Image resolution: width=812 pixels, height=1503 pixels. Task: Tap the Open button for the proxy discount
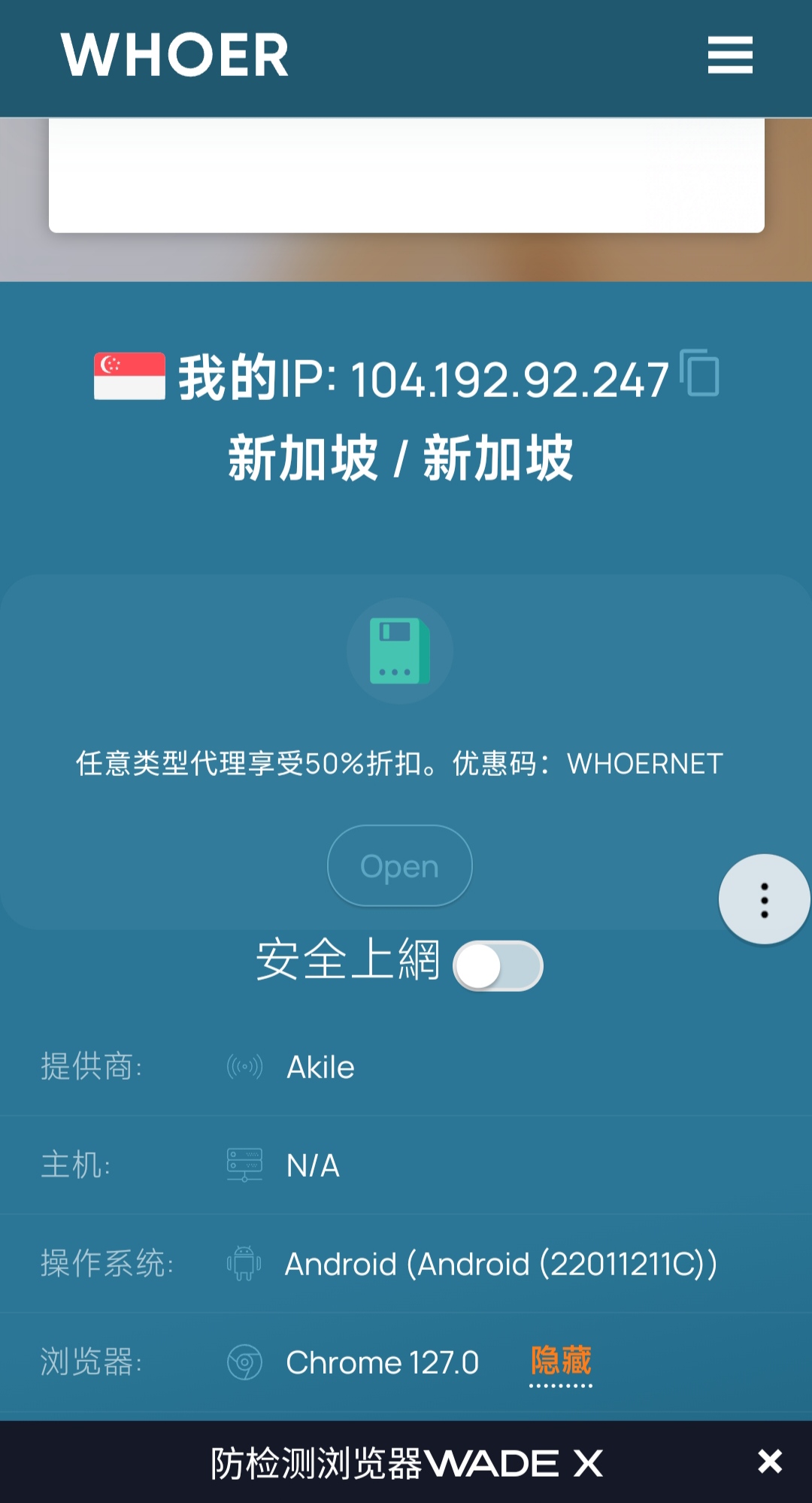coord(400,866)
